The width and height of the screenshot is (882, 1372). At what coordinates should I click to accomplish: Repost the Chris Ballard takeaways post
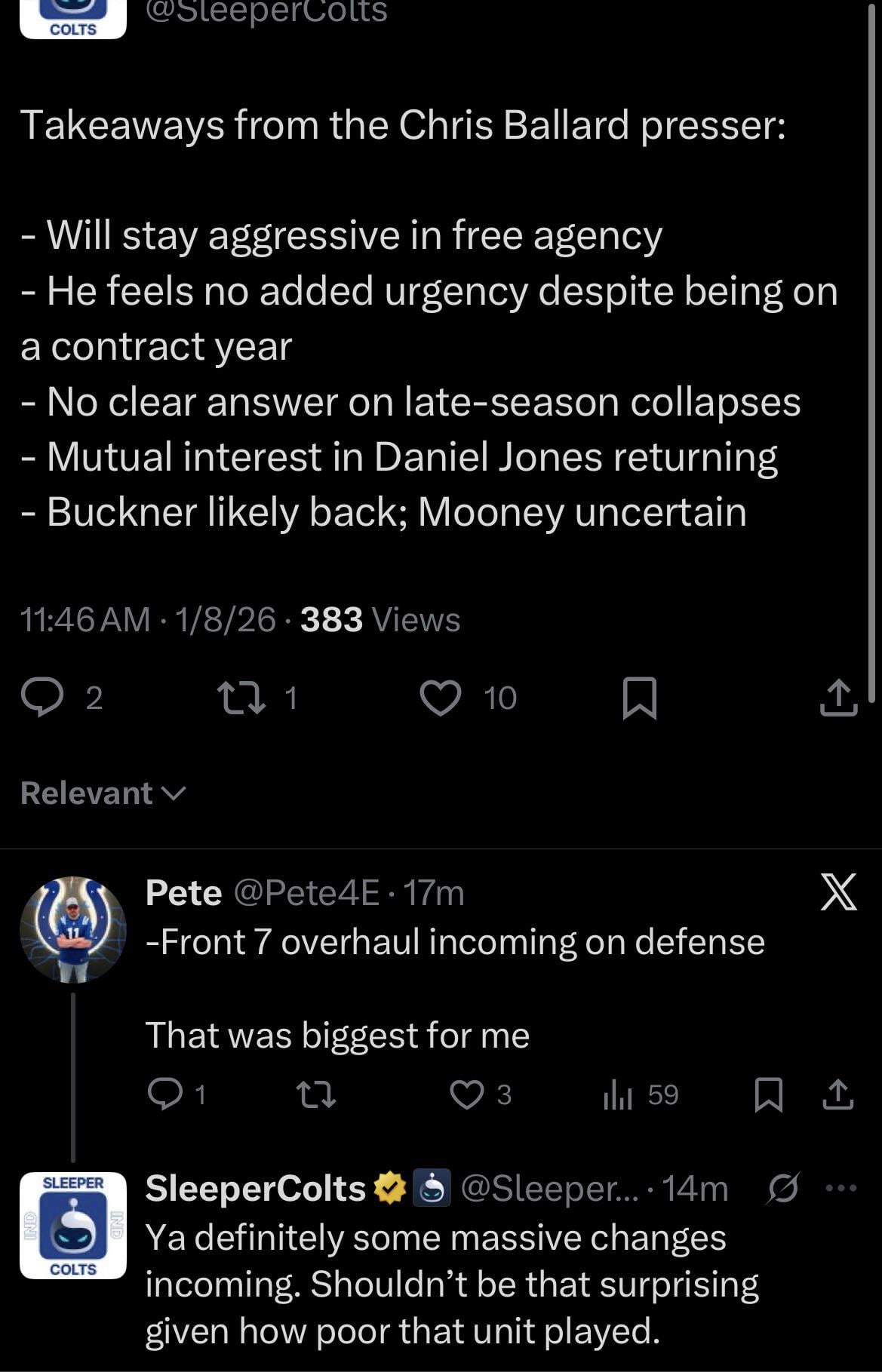[241, 697]
